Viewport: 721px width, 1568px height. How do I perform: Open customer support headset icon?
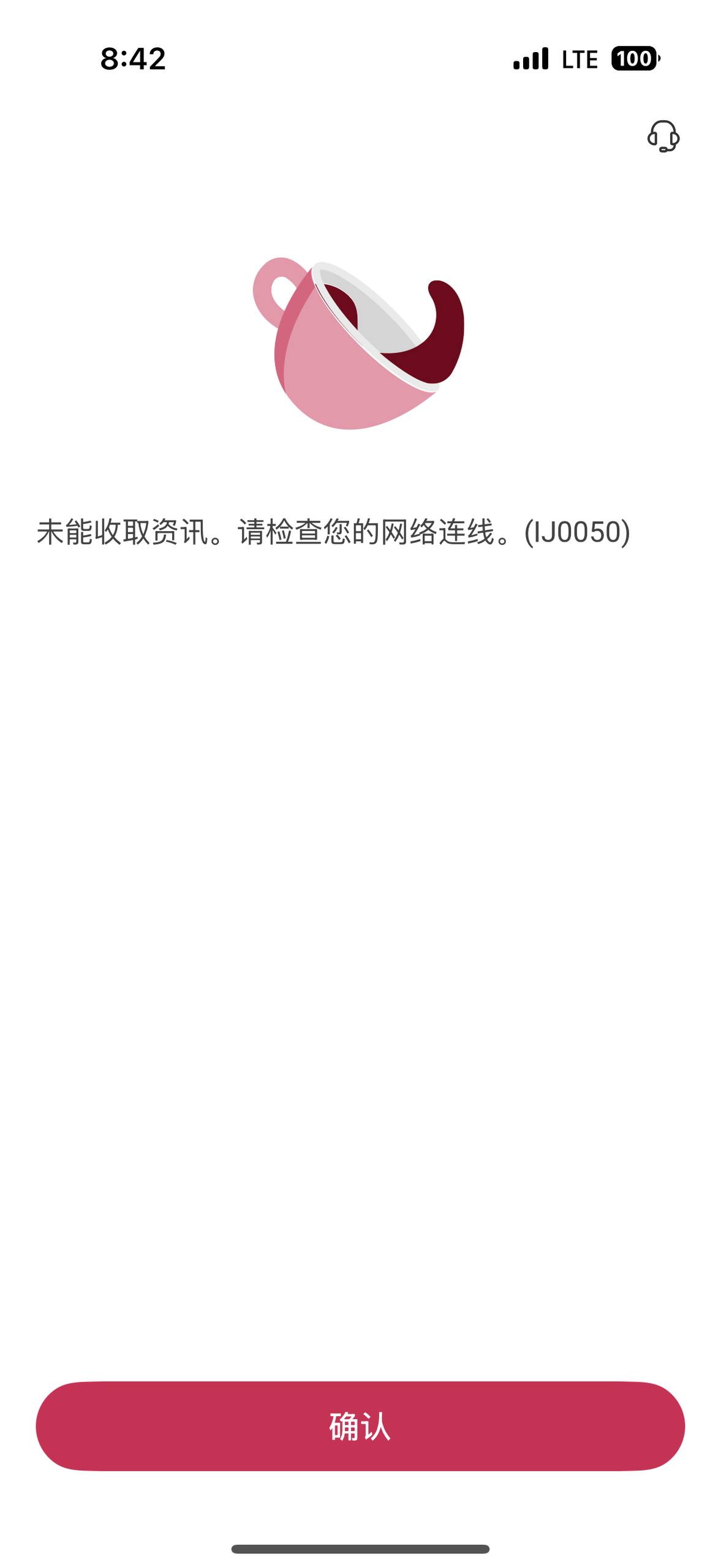click(663, 136)
